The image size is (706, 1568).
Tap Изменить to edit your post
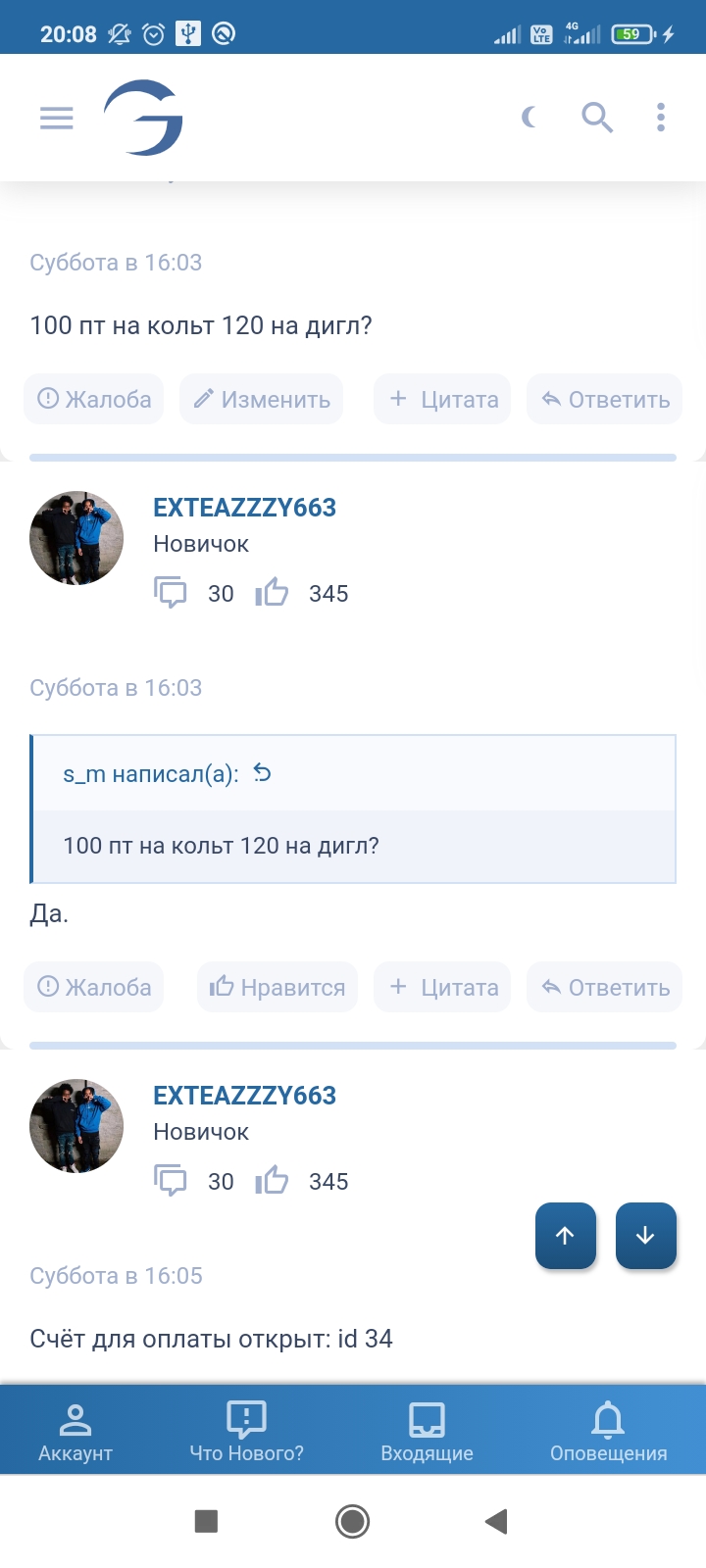pyautogui.click(x=261, y=399)
